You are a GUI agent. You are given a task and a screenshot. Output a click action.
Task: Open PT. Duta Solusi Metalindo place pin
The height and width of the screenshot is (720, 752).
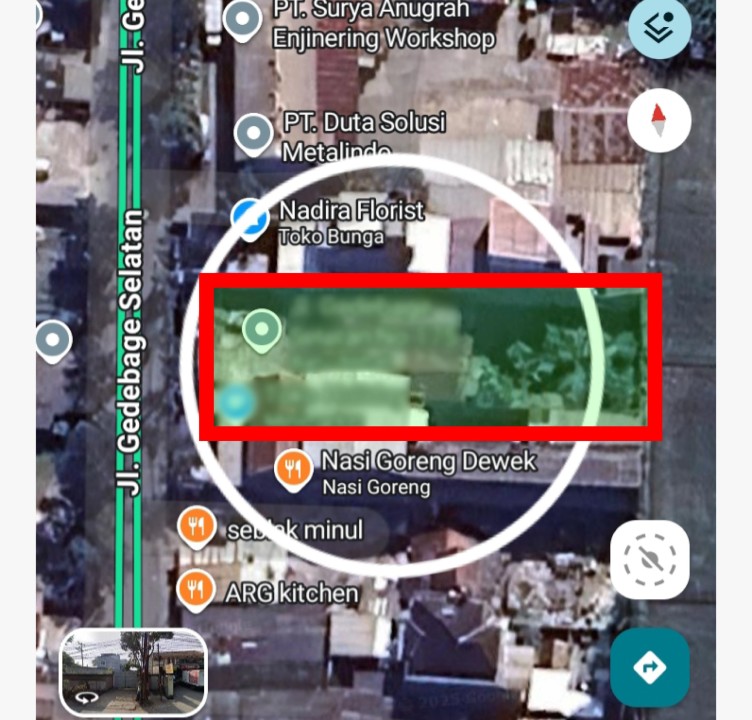tap(253, 132)
